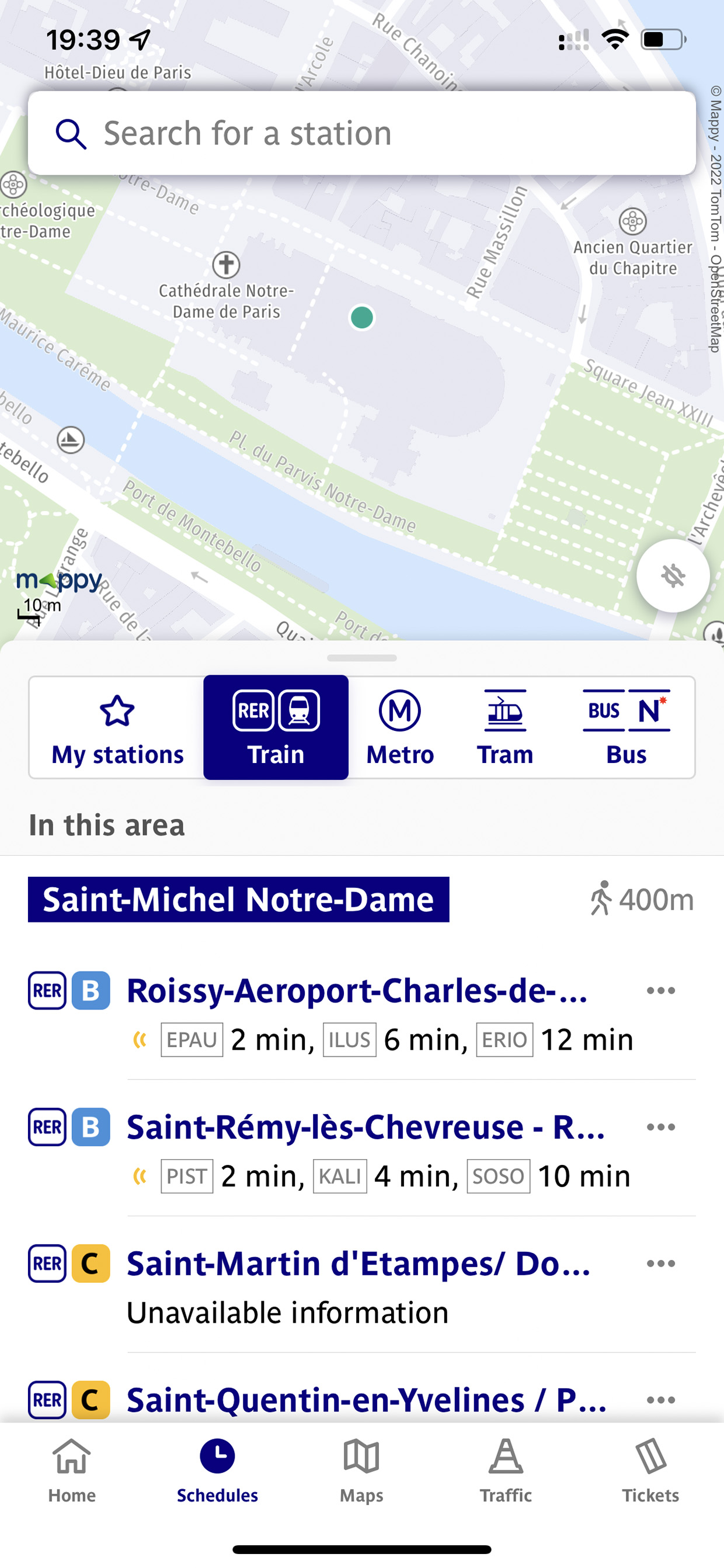
Task: Tap the Search for a station field
Action: pyautogui.click(x=361, y=133)
